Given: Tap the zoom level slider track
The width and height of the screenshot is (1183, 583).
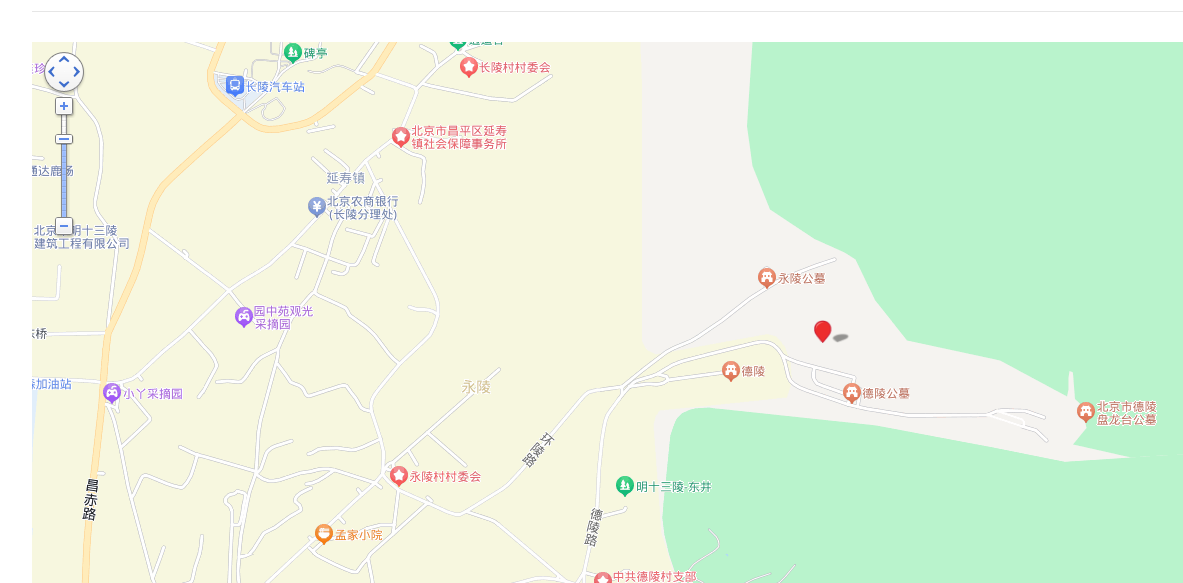Looking at the screenshot, I should [64, 180].
